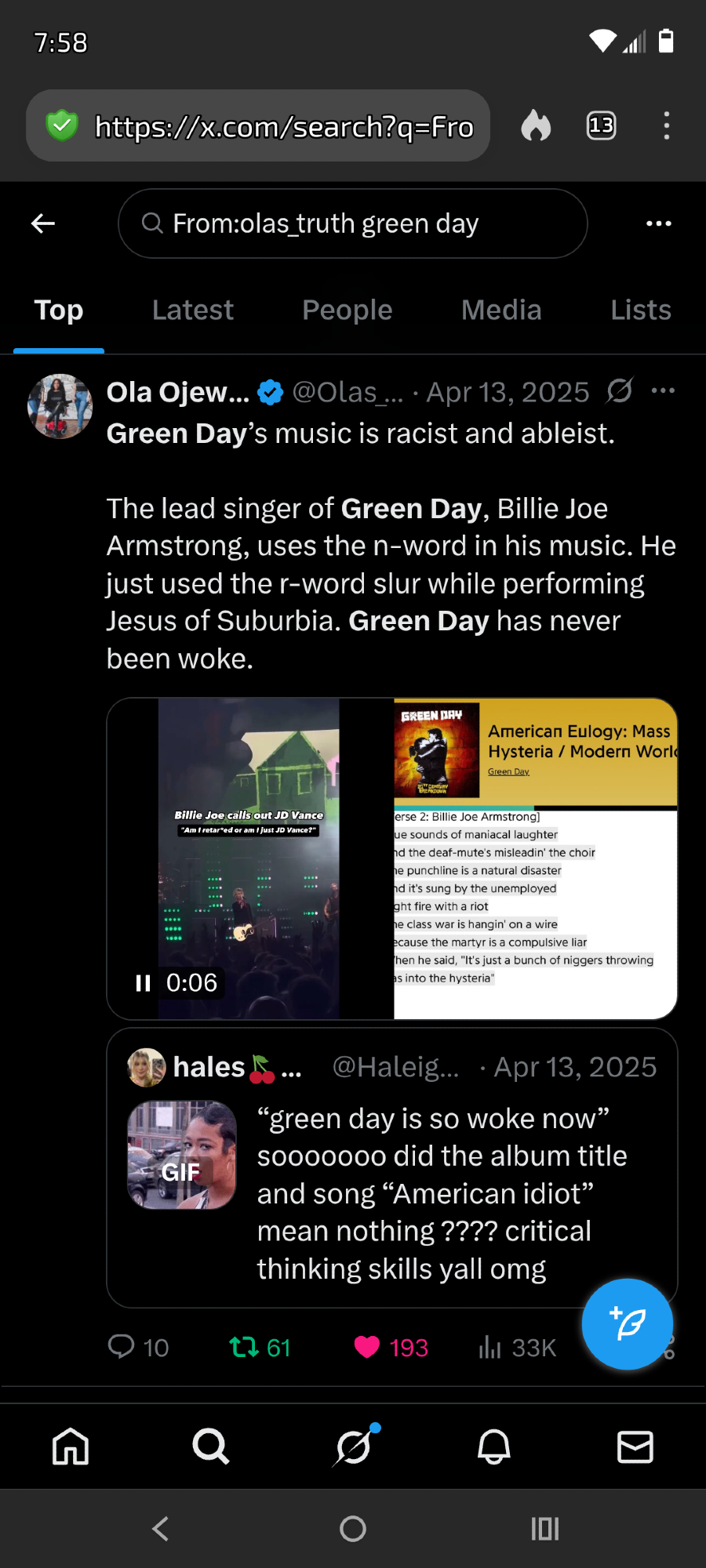Edit the search query field
The height and width of the screenshot is (1568, 706).
[352, 223]
